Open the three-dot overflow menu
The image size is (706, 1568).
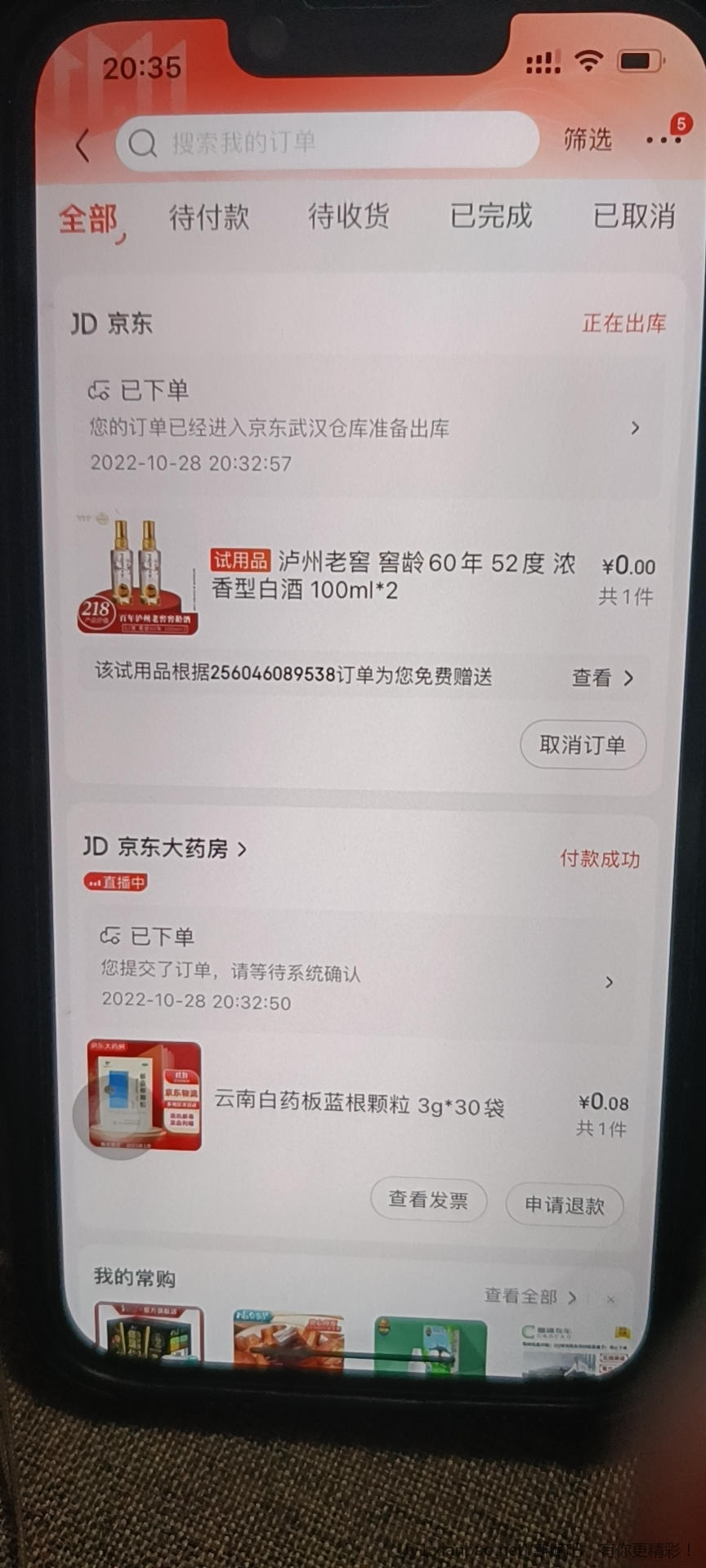[x=662, y=140]
